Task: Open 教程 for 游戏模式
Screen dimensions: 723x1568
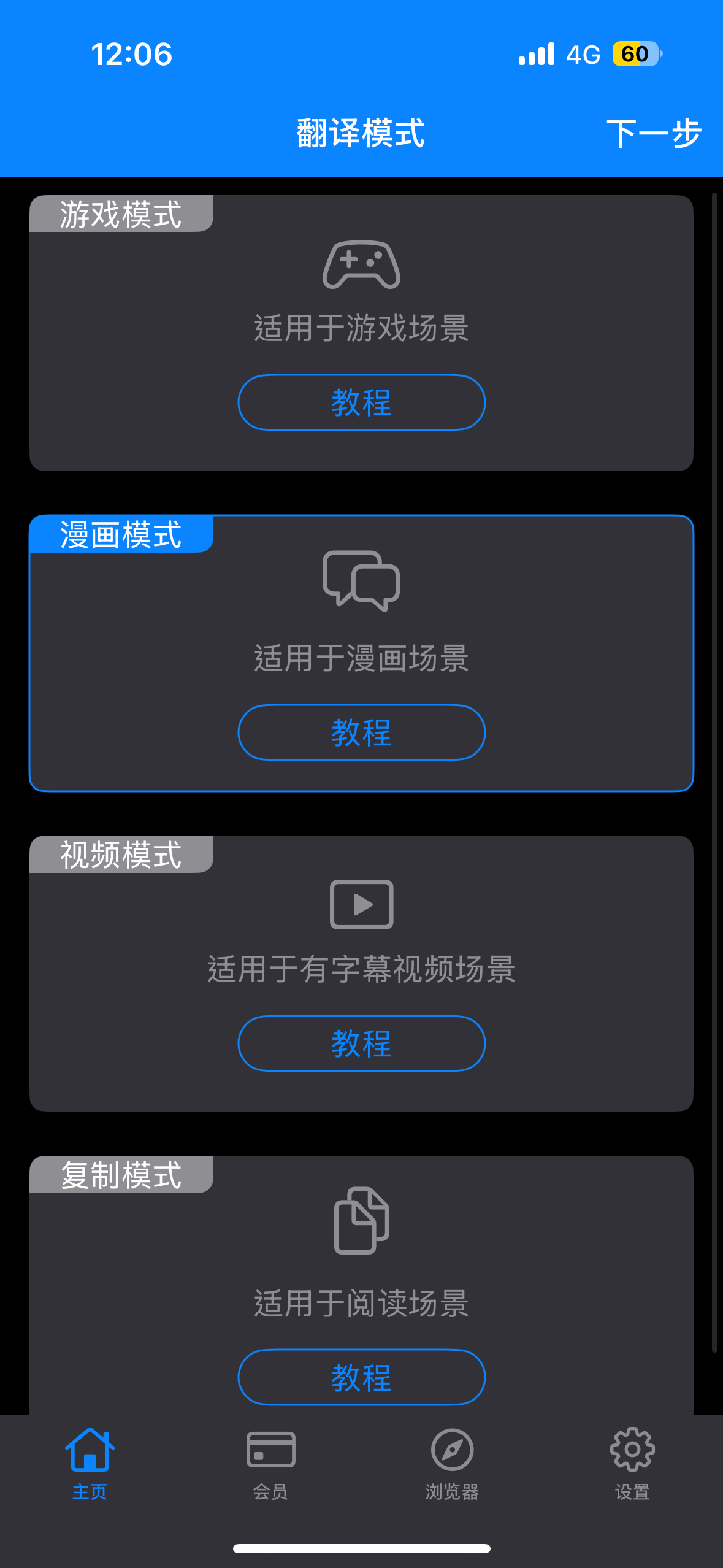Action: (361, 402)
